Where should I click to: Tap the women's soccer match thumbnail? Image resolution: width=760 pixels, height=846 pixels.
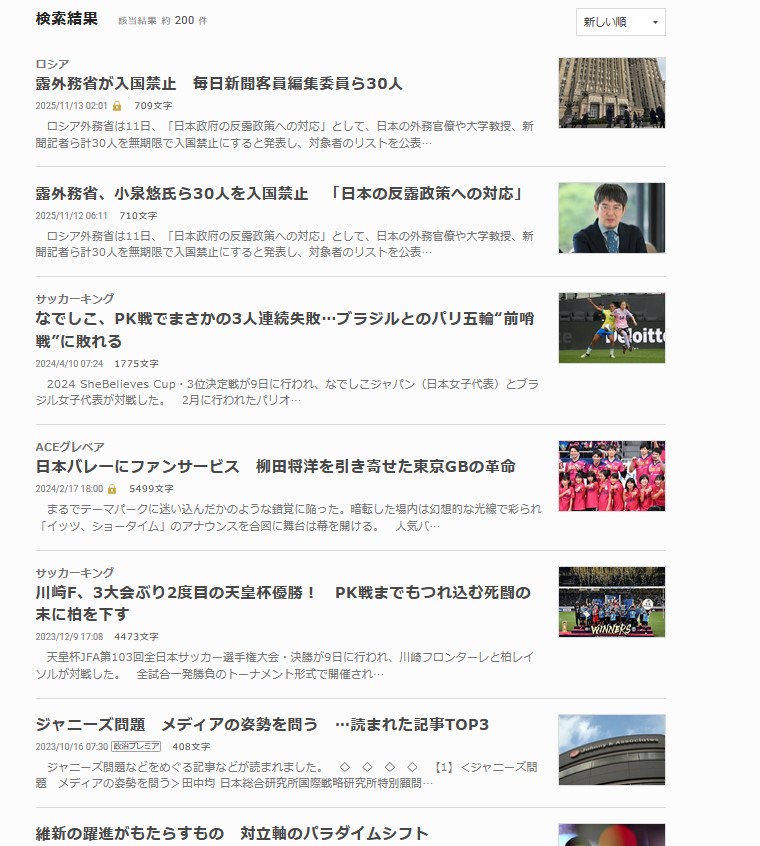(611, 328)
